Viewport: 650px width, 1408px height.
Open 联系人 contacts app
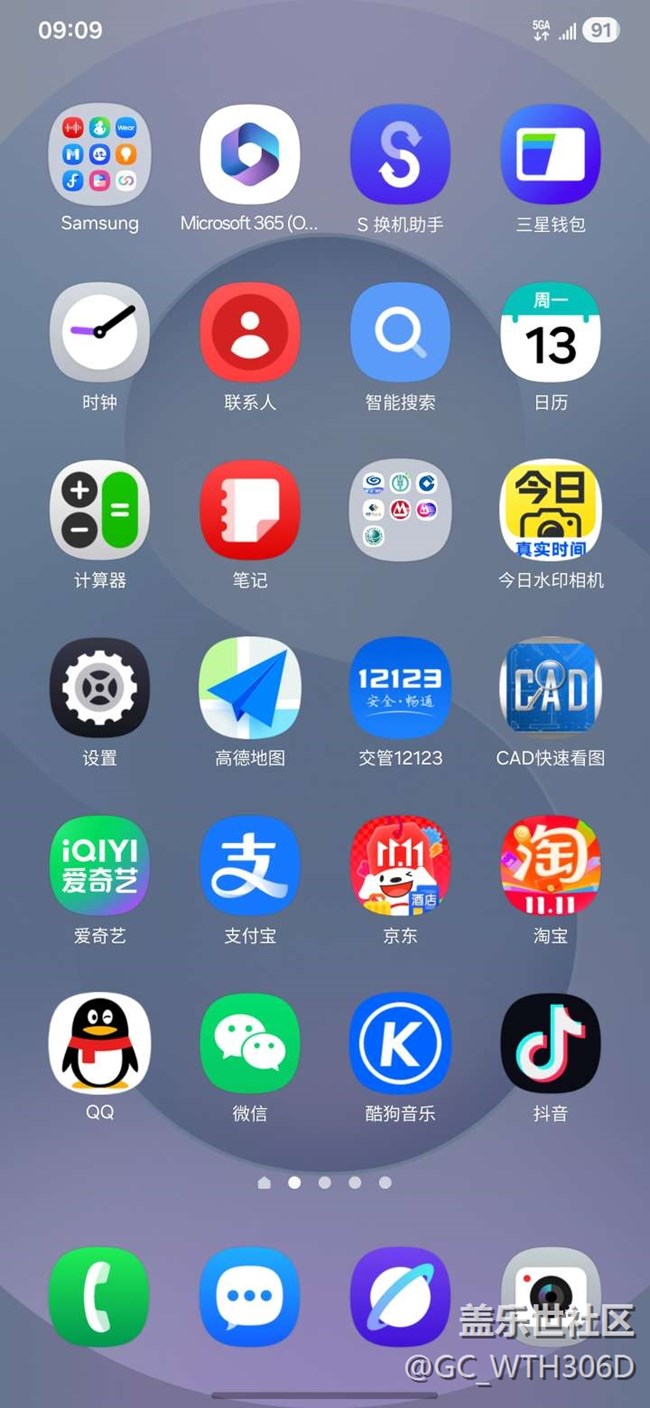click(x=250, y=332)
